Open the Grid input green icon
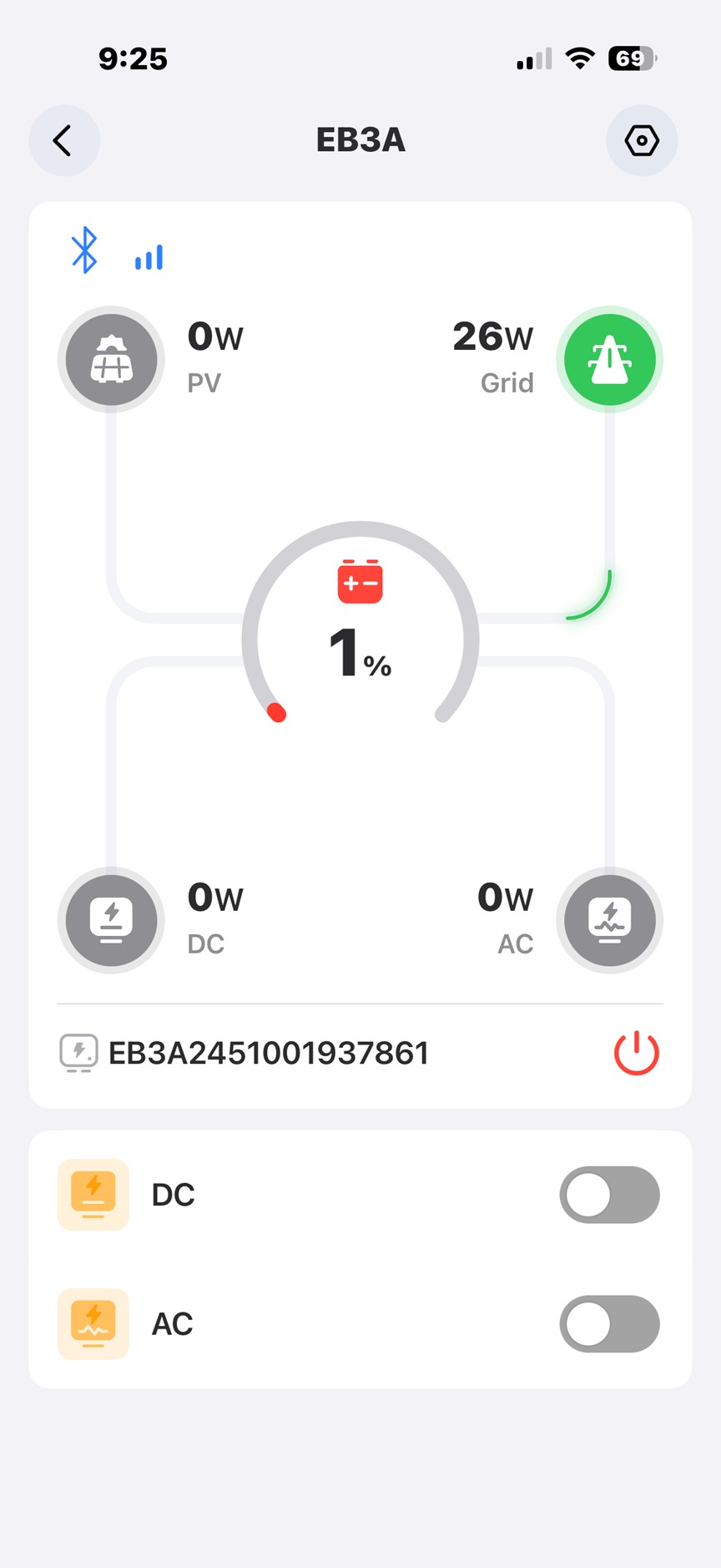721x1568 pixels. point(609,360)
